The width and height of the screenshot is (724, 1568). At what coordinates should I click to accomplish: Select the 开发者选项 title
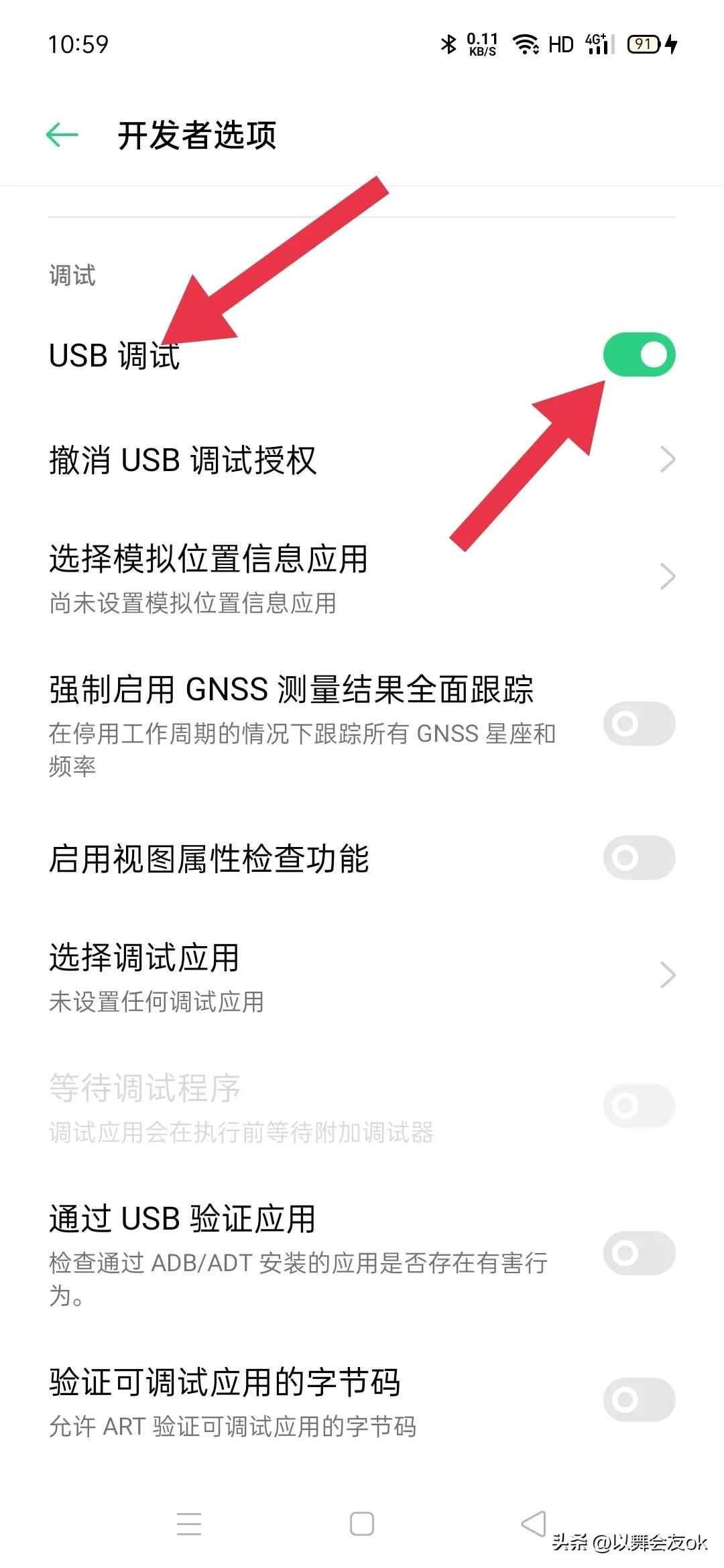198,137
